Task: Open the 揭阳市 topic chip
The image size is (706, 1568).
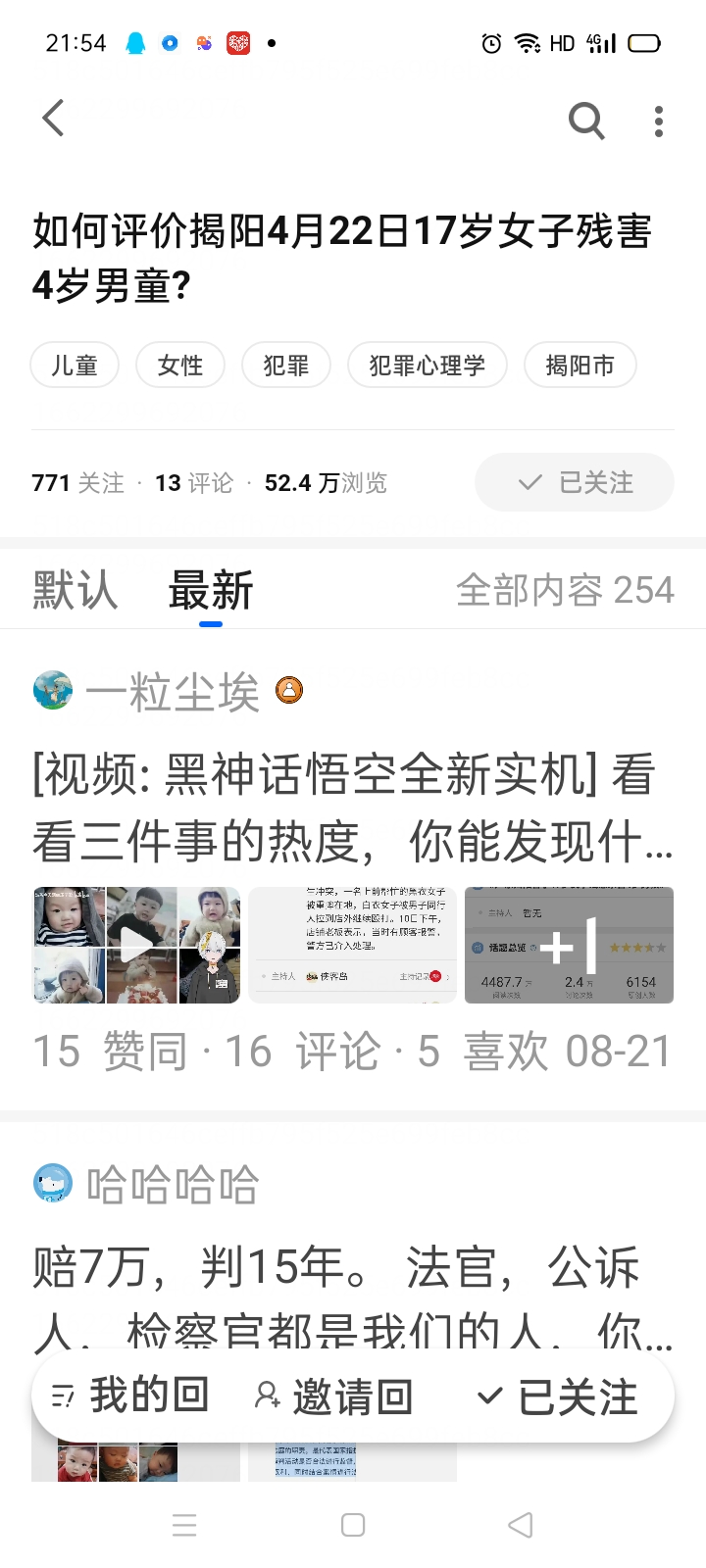Action: point(580,366)
